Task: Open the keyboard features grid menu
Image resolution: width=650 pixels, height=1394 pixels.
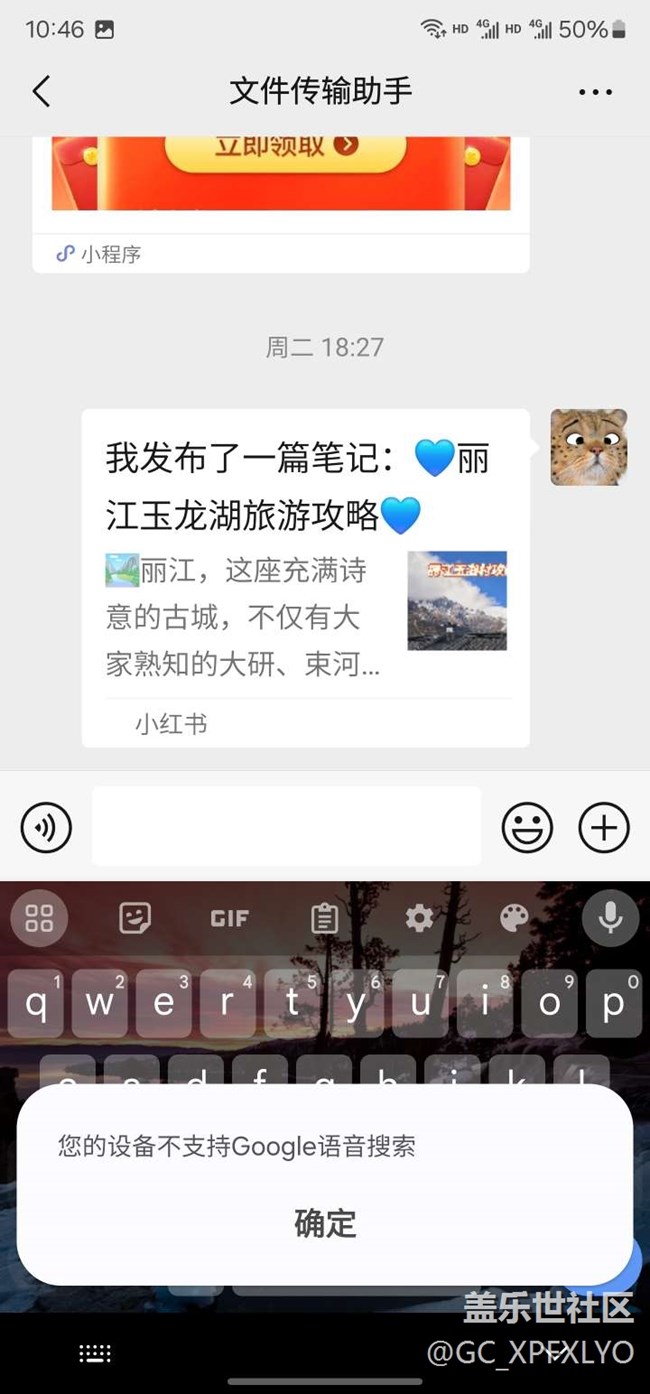Action: pyautogui.click(x=40, y=918)
